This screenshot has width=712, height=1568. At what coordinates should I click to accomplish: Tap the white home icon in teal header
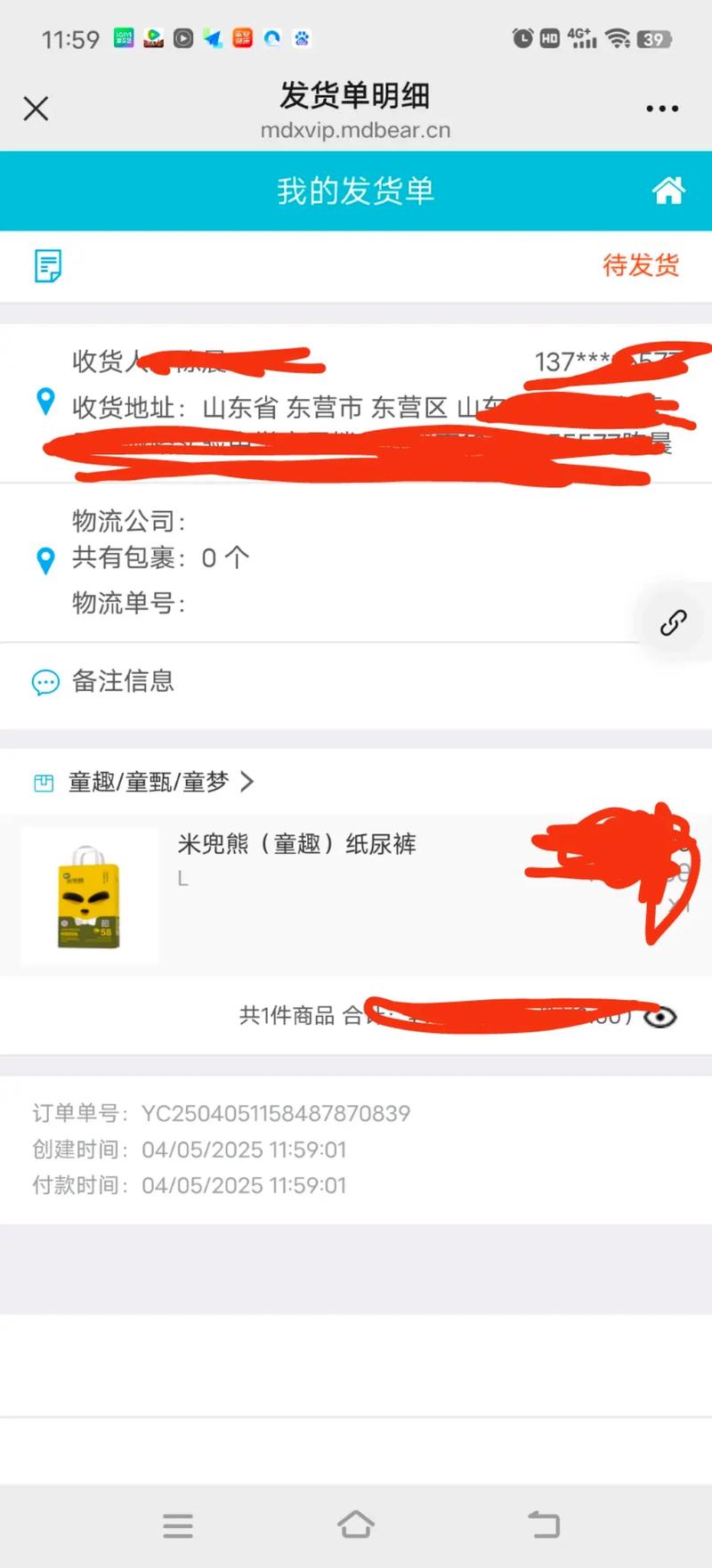tap(669, 190)
